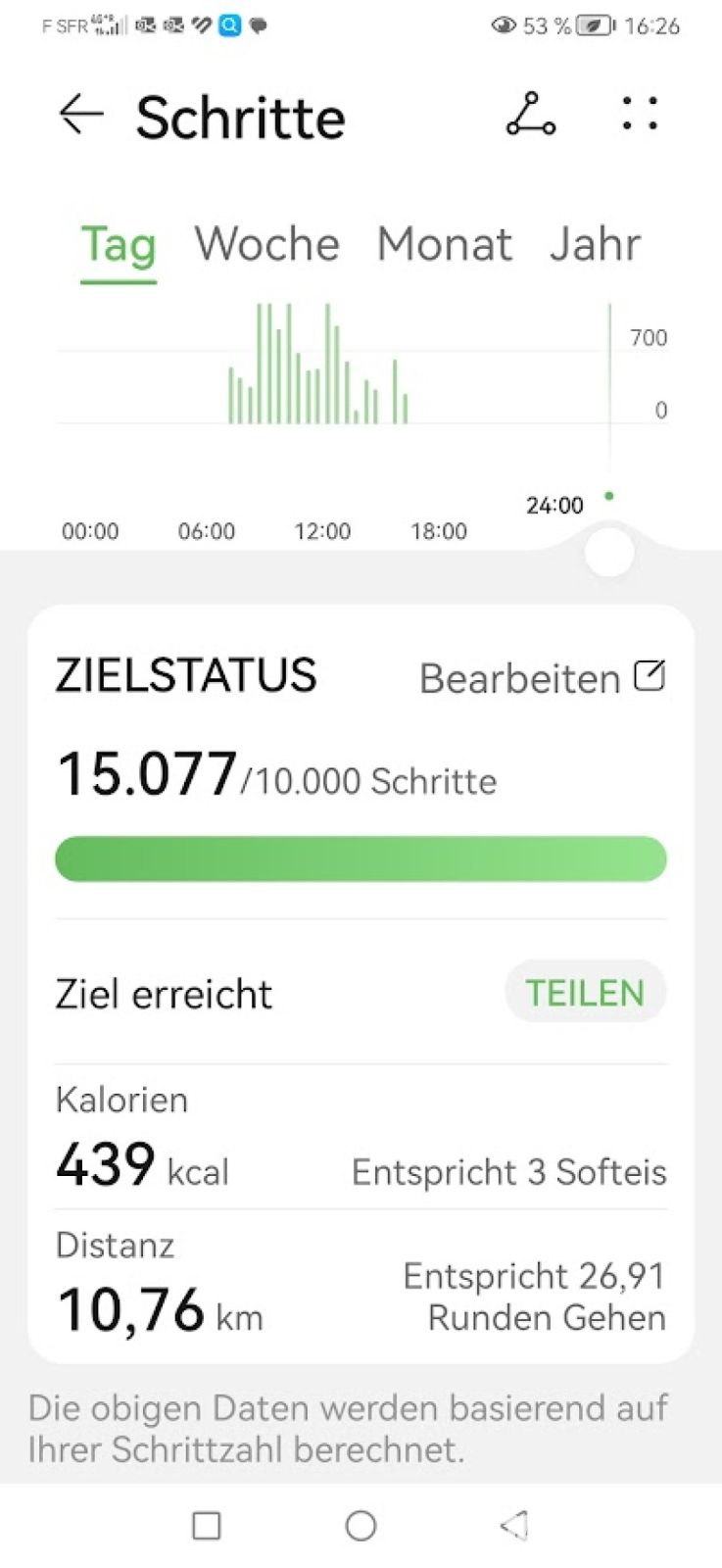Open the four-dot overflow menu
The image size is (722, 1568).
click(x=640, y=115)
